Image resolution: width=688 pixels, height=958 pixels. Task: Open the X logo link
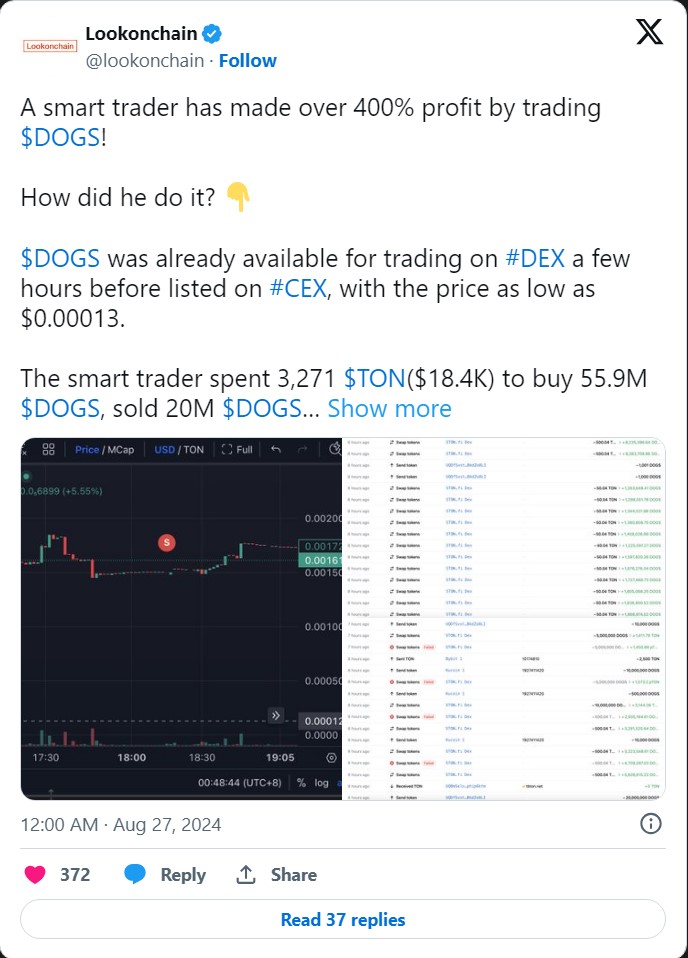pos(649,34)
